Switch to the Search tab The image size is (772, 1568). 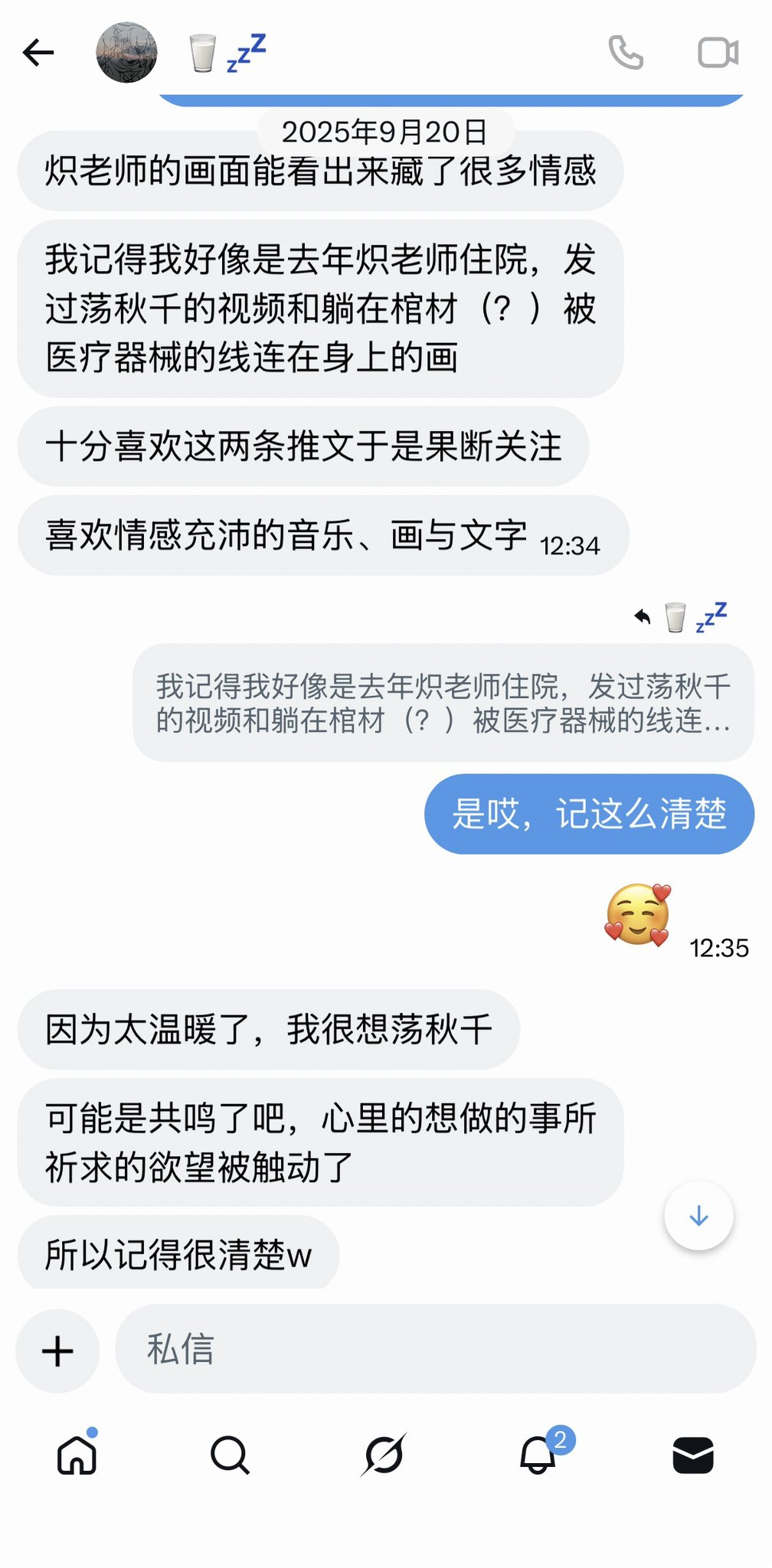230,1455
